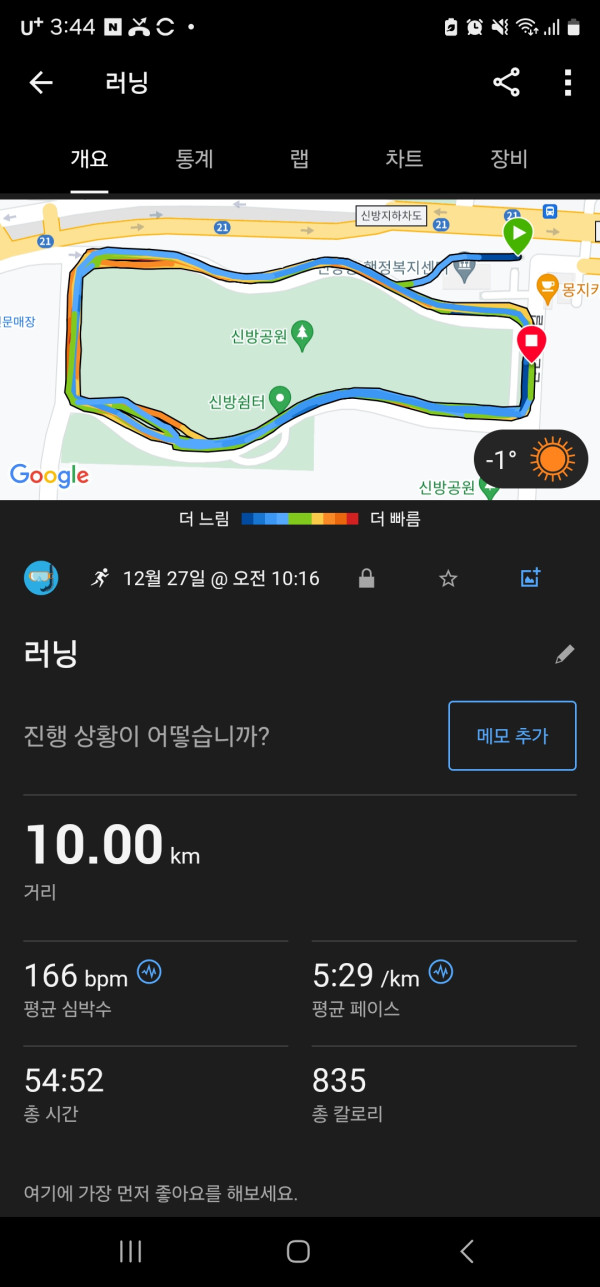The width and height of the screenshot is (600, 1287).
Task: Tap the system home button
Action: (298, 1251)
